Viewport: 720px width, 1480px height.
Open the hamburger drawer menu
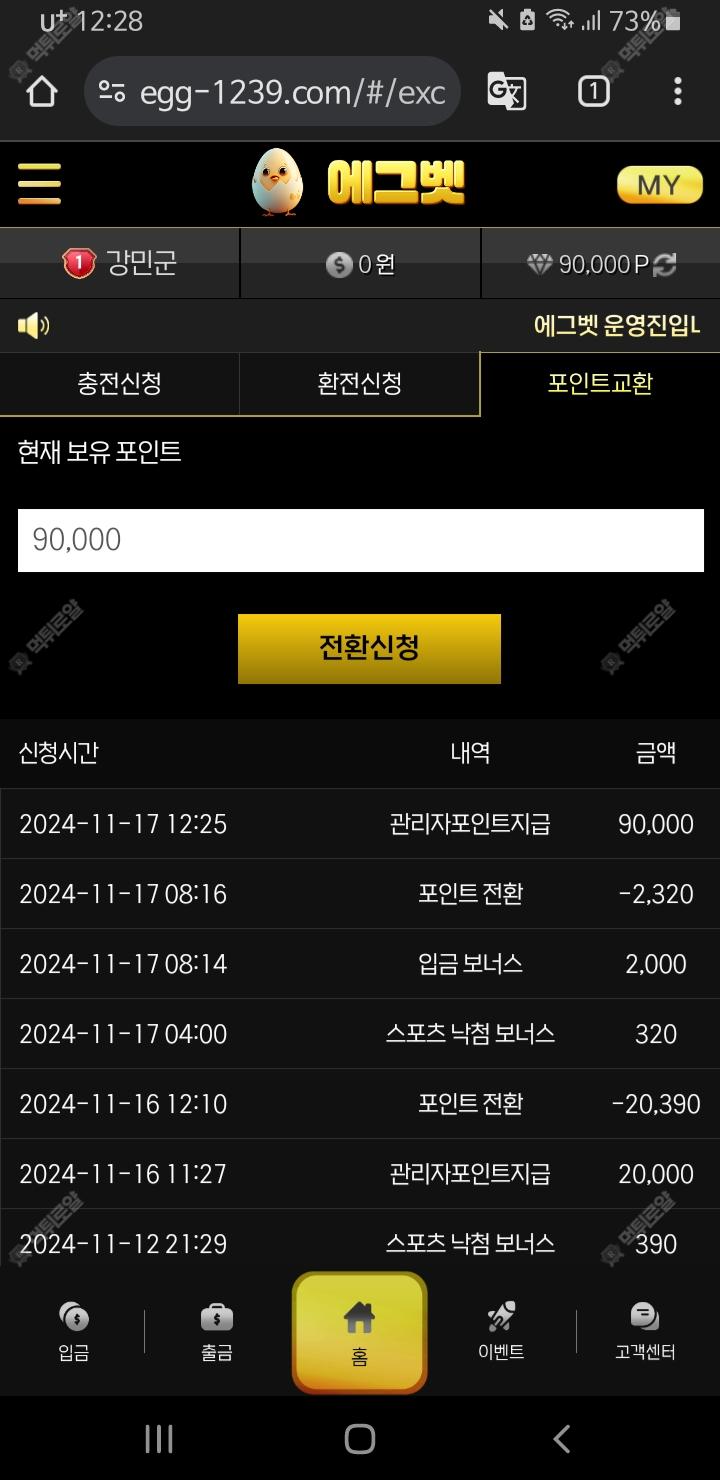(x=39, y=184)
